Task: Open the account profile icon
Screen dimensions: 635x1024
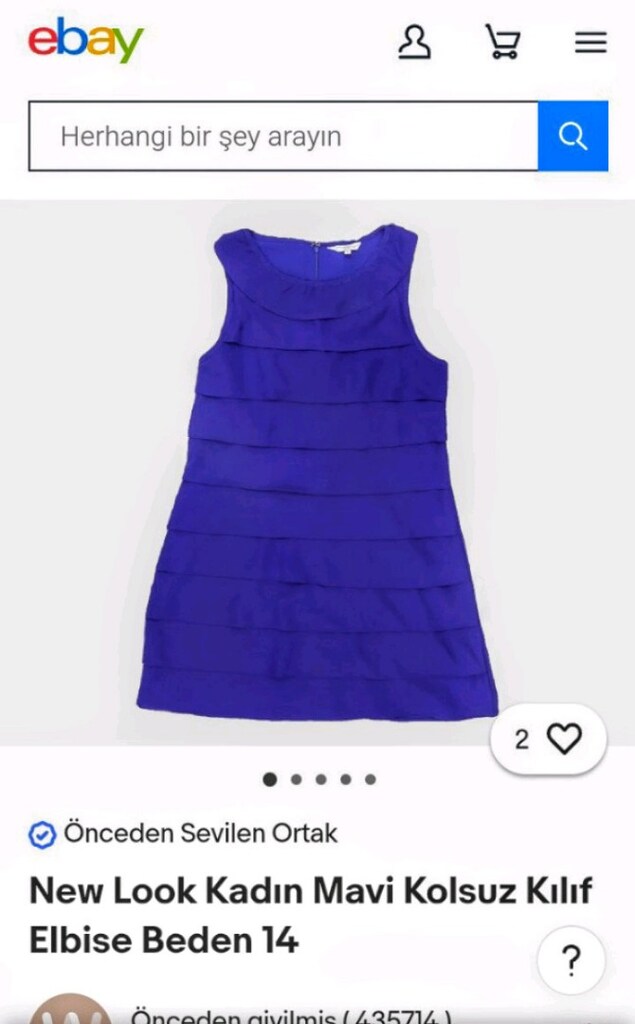Action: [x=415, y=42]
